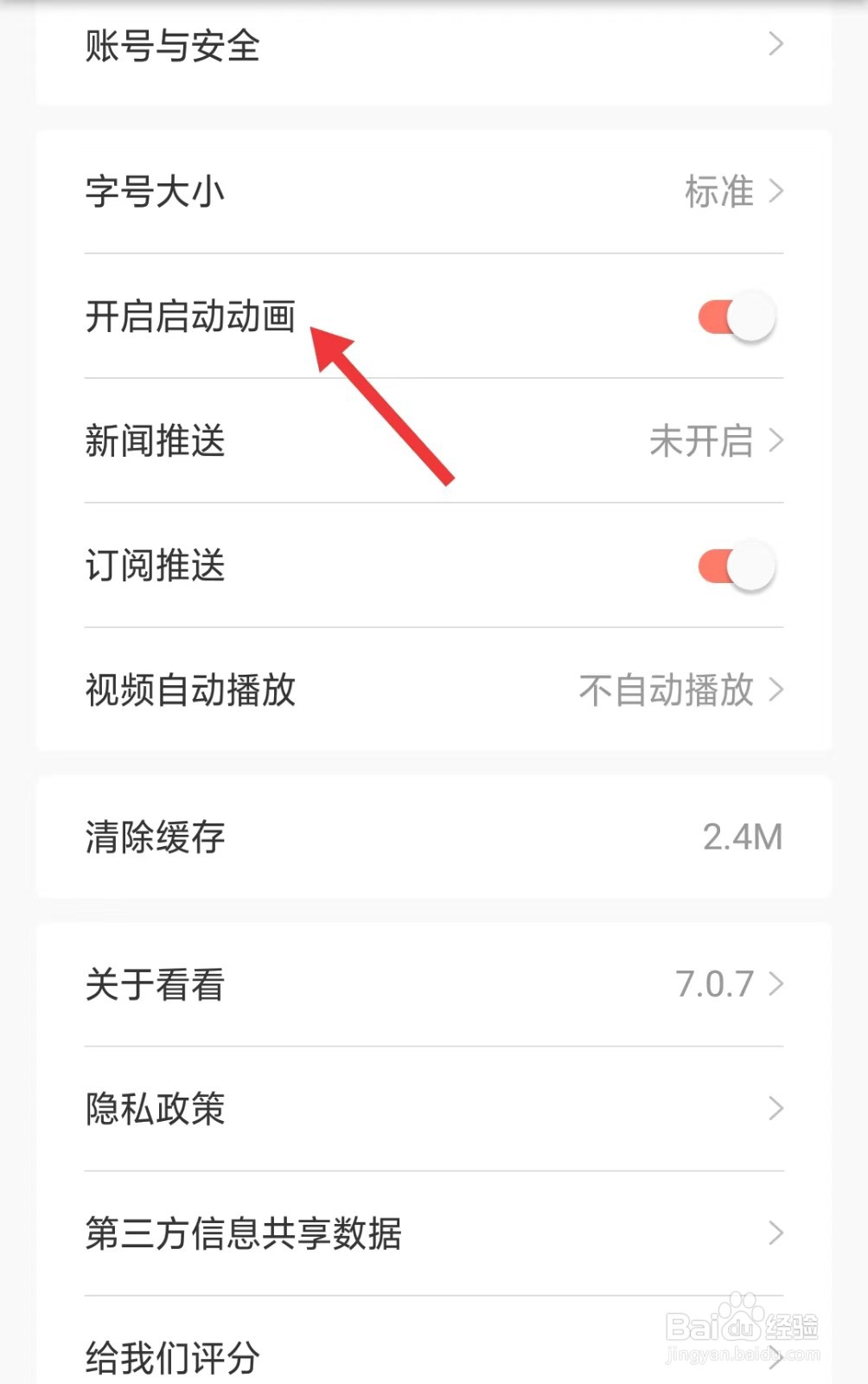Click the chevron next to 隐私政策
This screenshot has width=868, height=1384.
[777, 1109]
